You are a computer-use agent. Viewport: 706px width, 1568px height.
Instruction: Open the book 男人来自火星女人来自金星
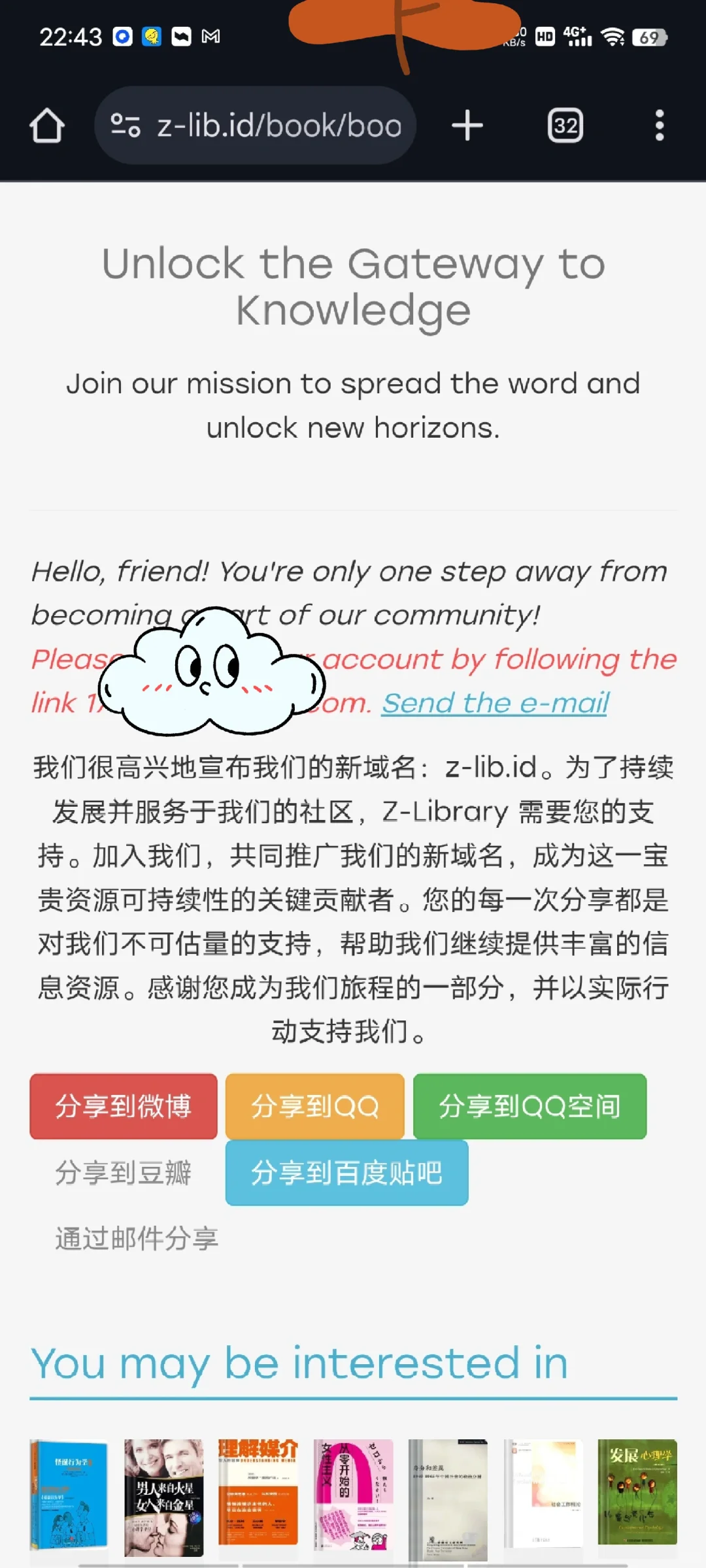(163, 1496)
